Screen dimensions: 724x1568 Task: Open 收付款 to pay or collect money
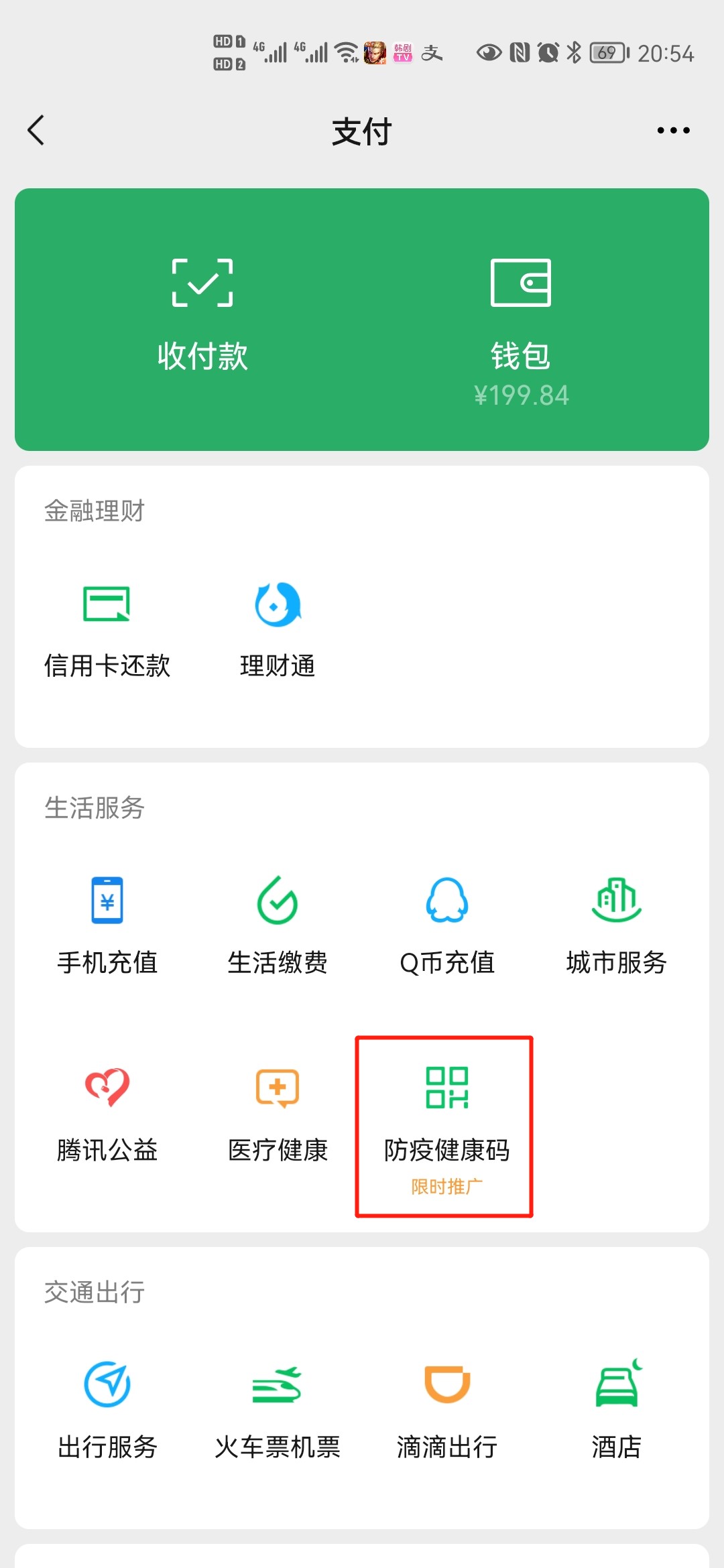202,315
